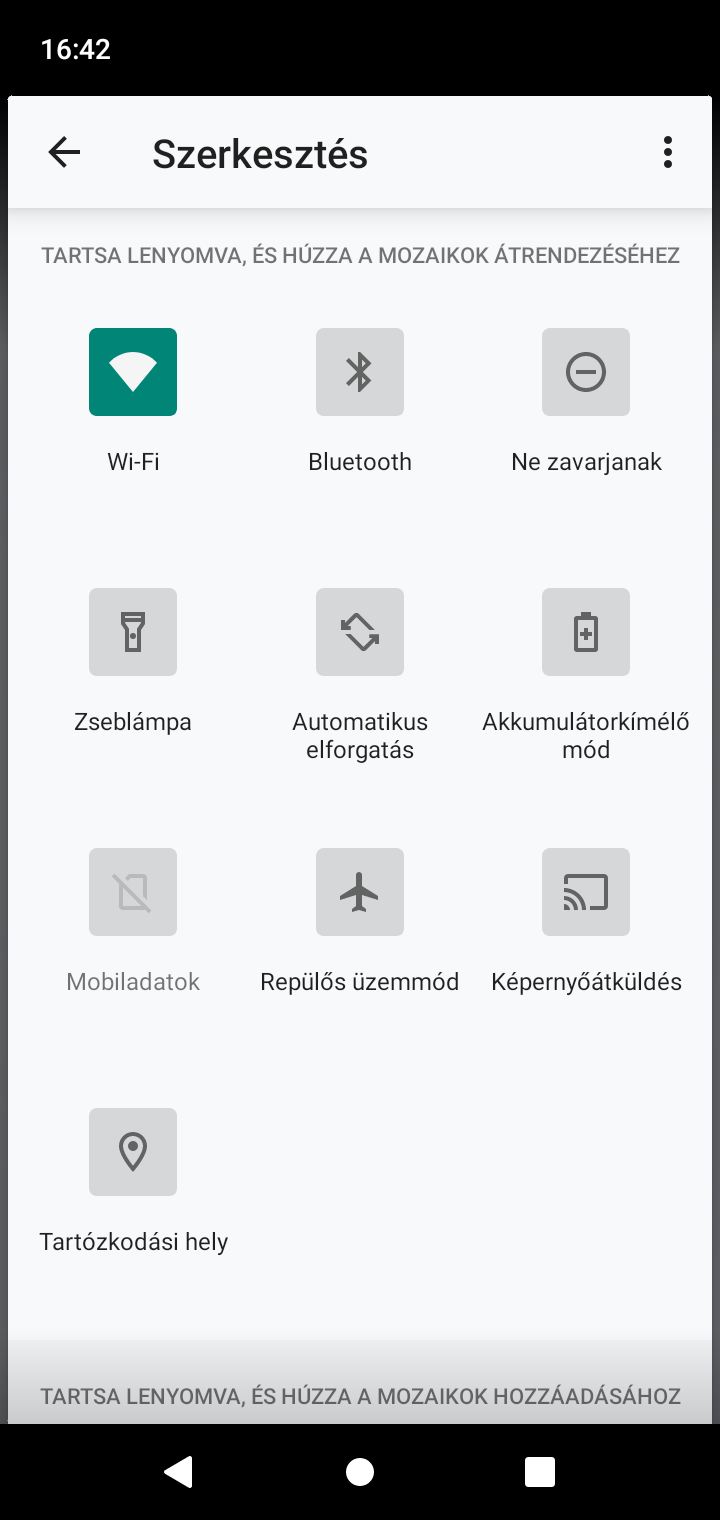Go back from the Szerkesztés screen

point(64,152)
